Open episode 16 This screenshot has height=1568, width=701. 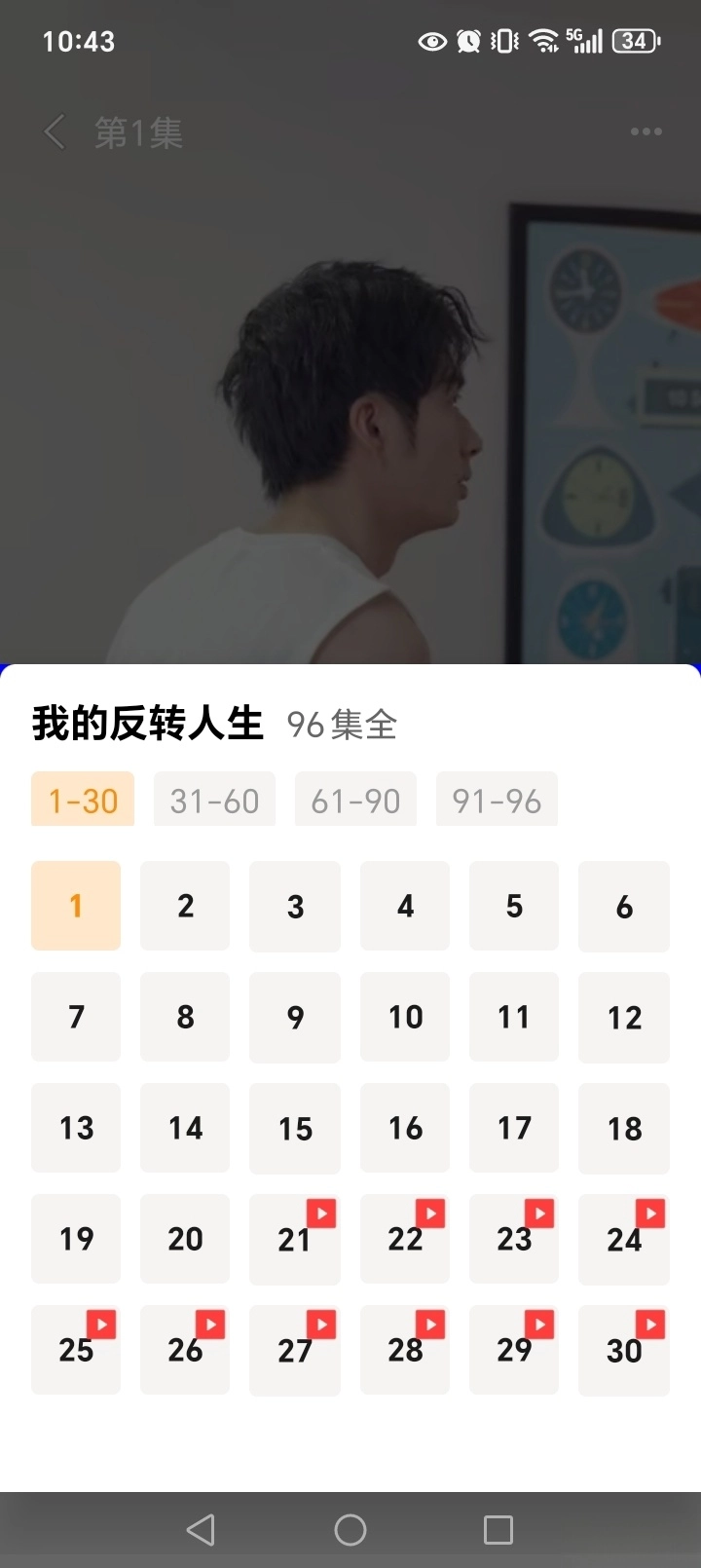pyautogui.click(x=405, y=1129)
